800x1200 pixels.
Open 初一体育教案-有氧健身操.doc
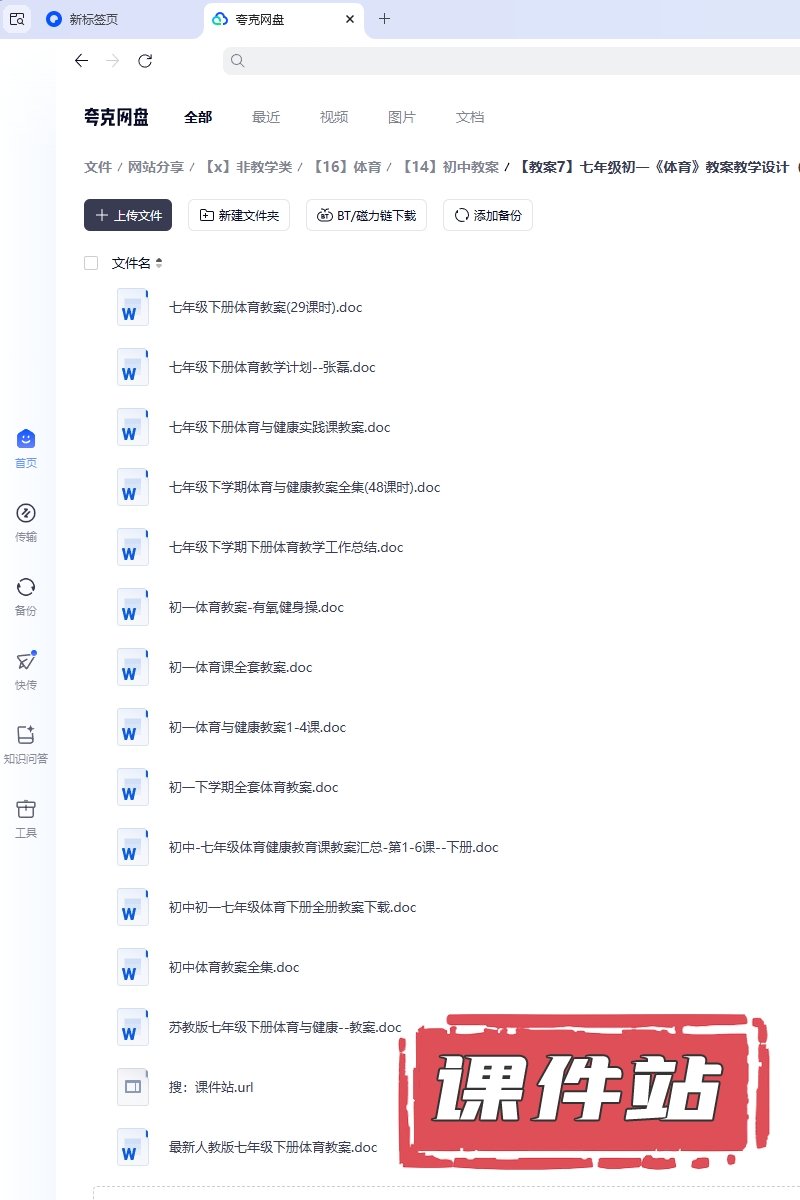click(x=256, y=607)
